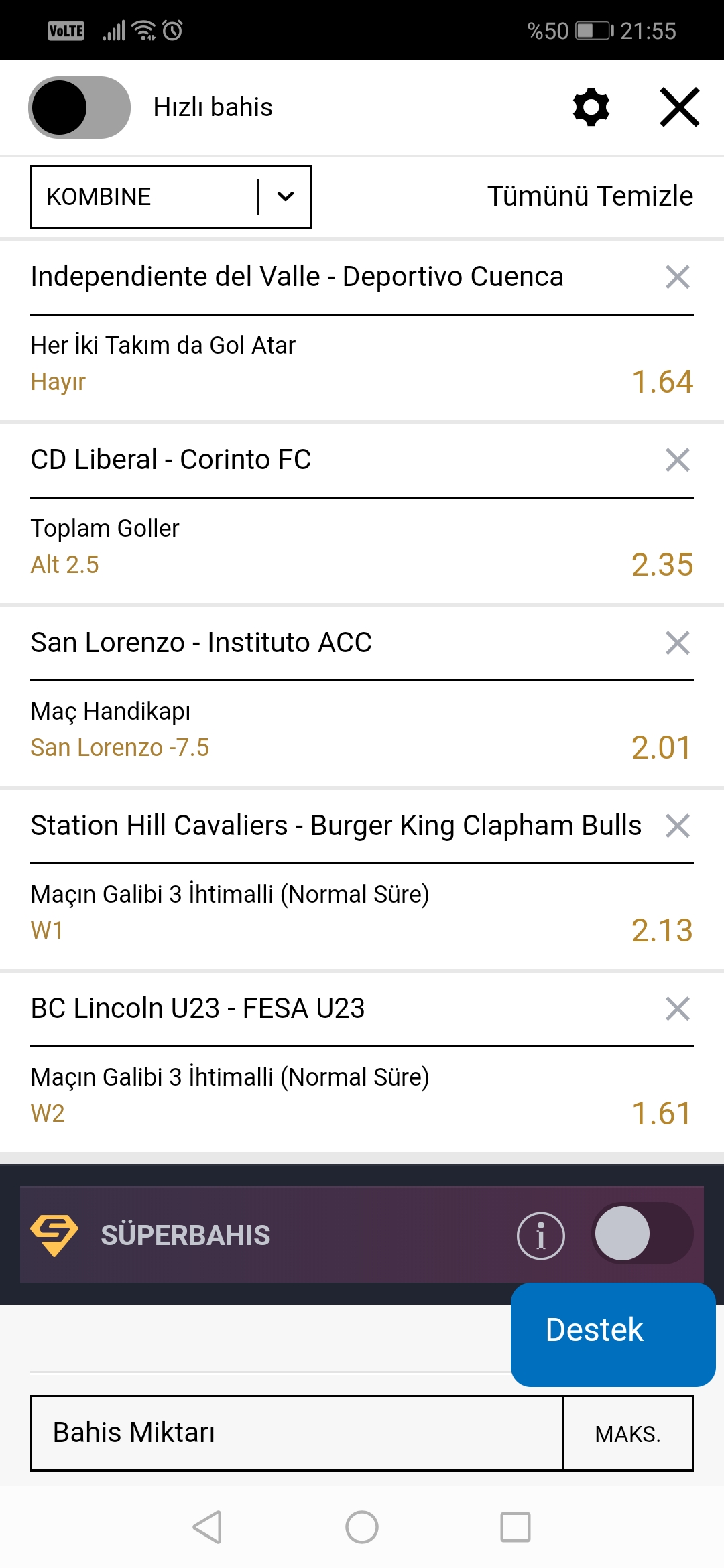This screenshot has height=1568, width=724.
Task: Close the bet slip
Action: (x=680, y=107)
